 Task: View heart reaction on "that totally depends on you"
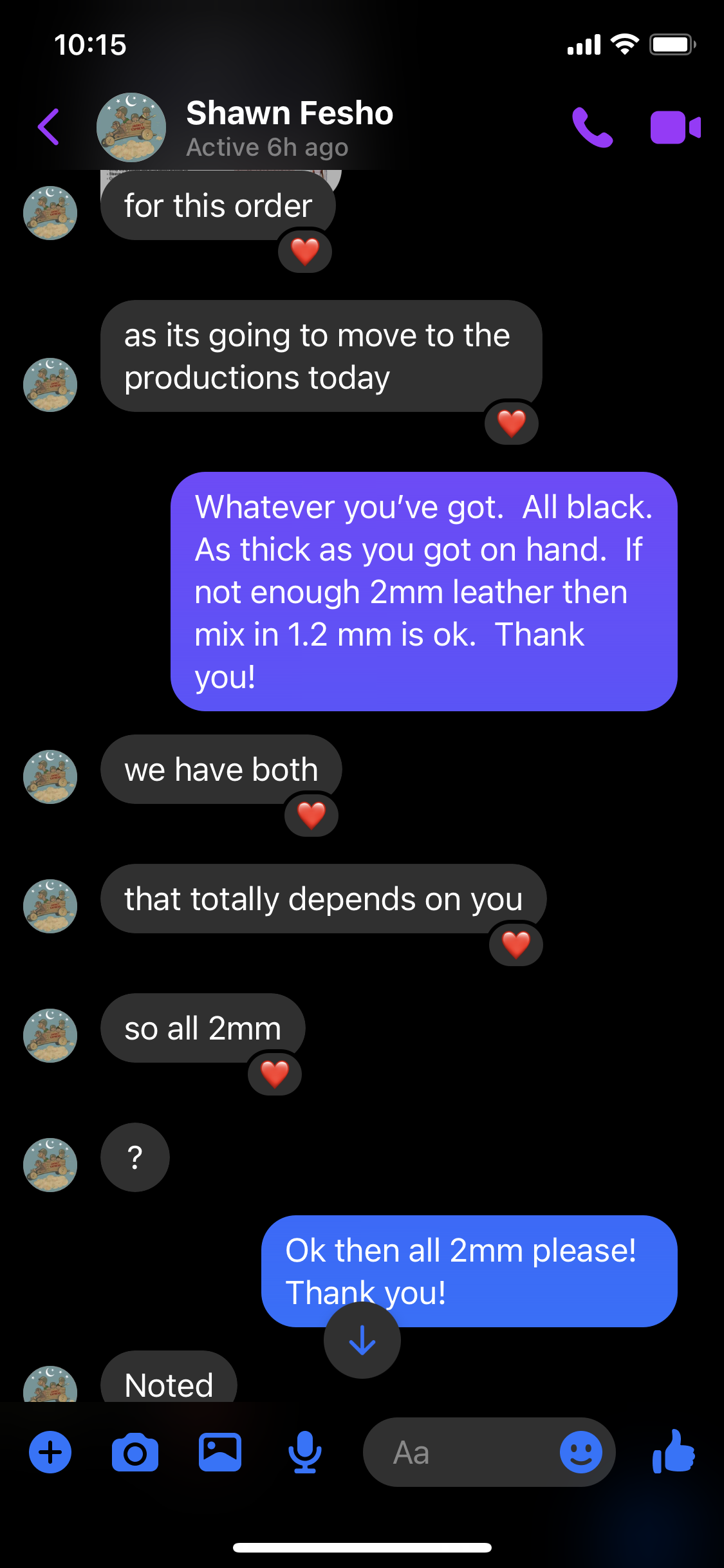pos(516,945)
